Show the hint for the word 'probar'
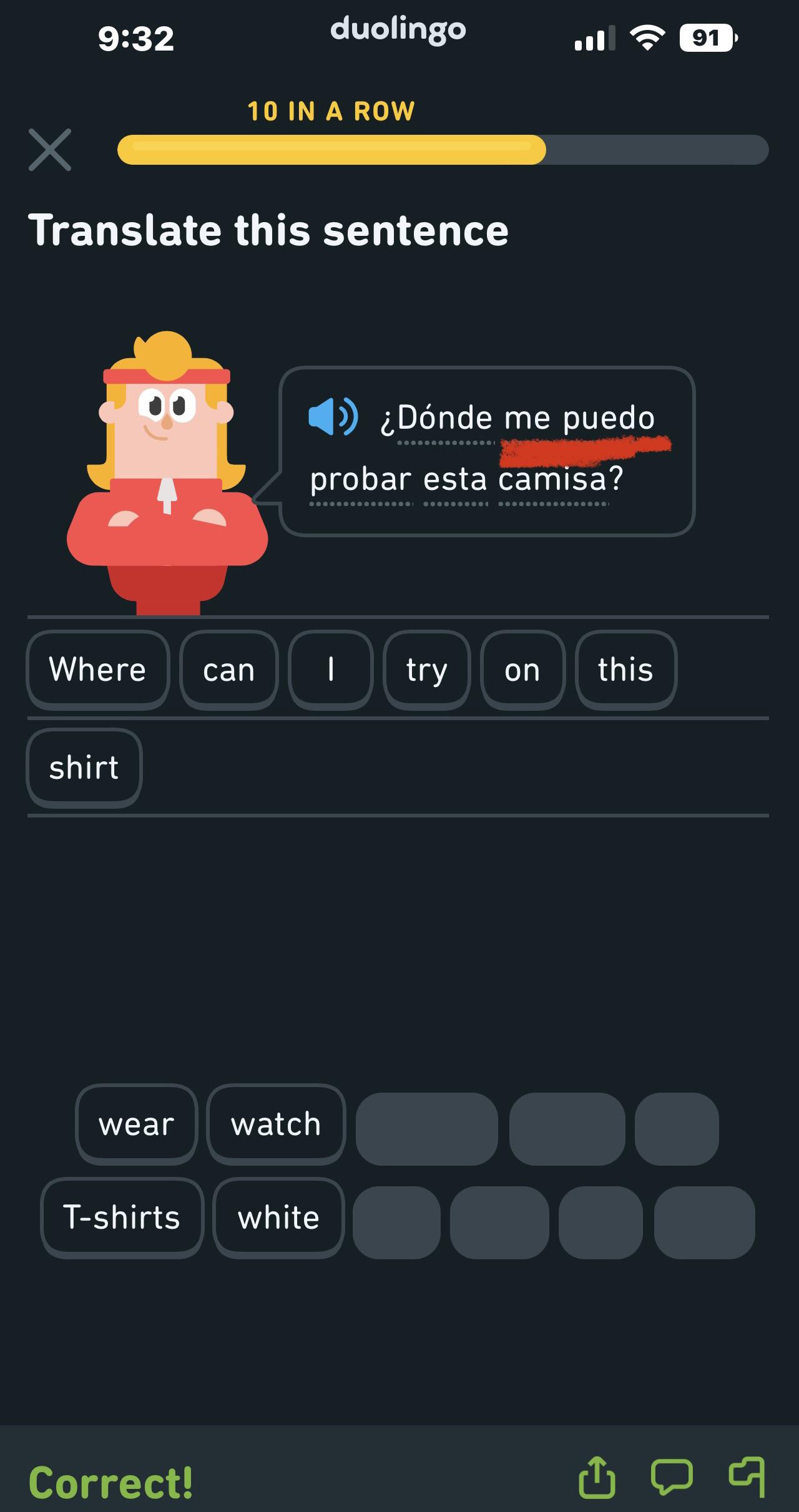The image size is (799, 1512). click(x=360, y=479)
